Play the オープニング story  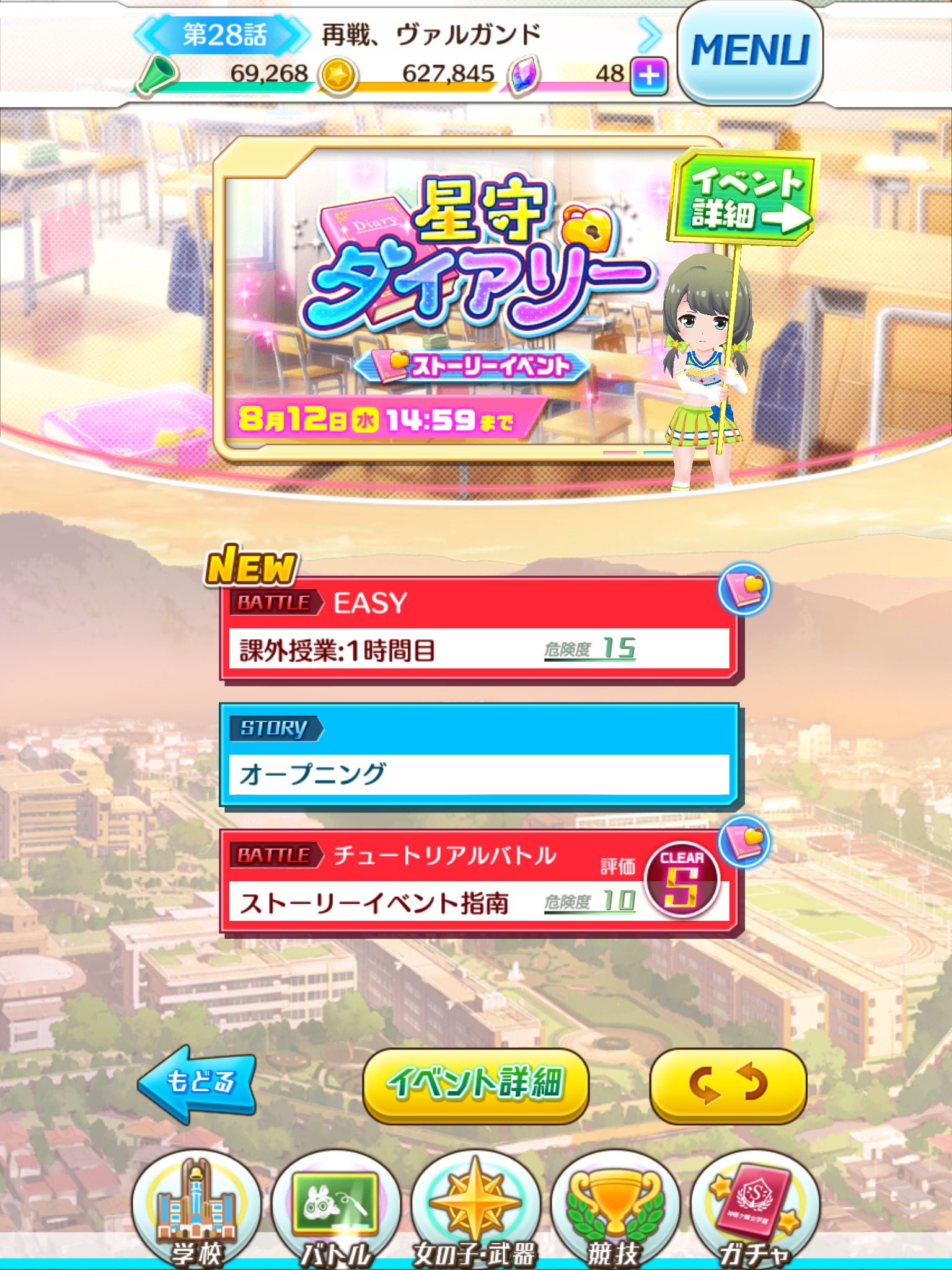click(x=478, y=755)
